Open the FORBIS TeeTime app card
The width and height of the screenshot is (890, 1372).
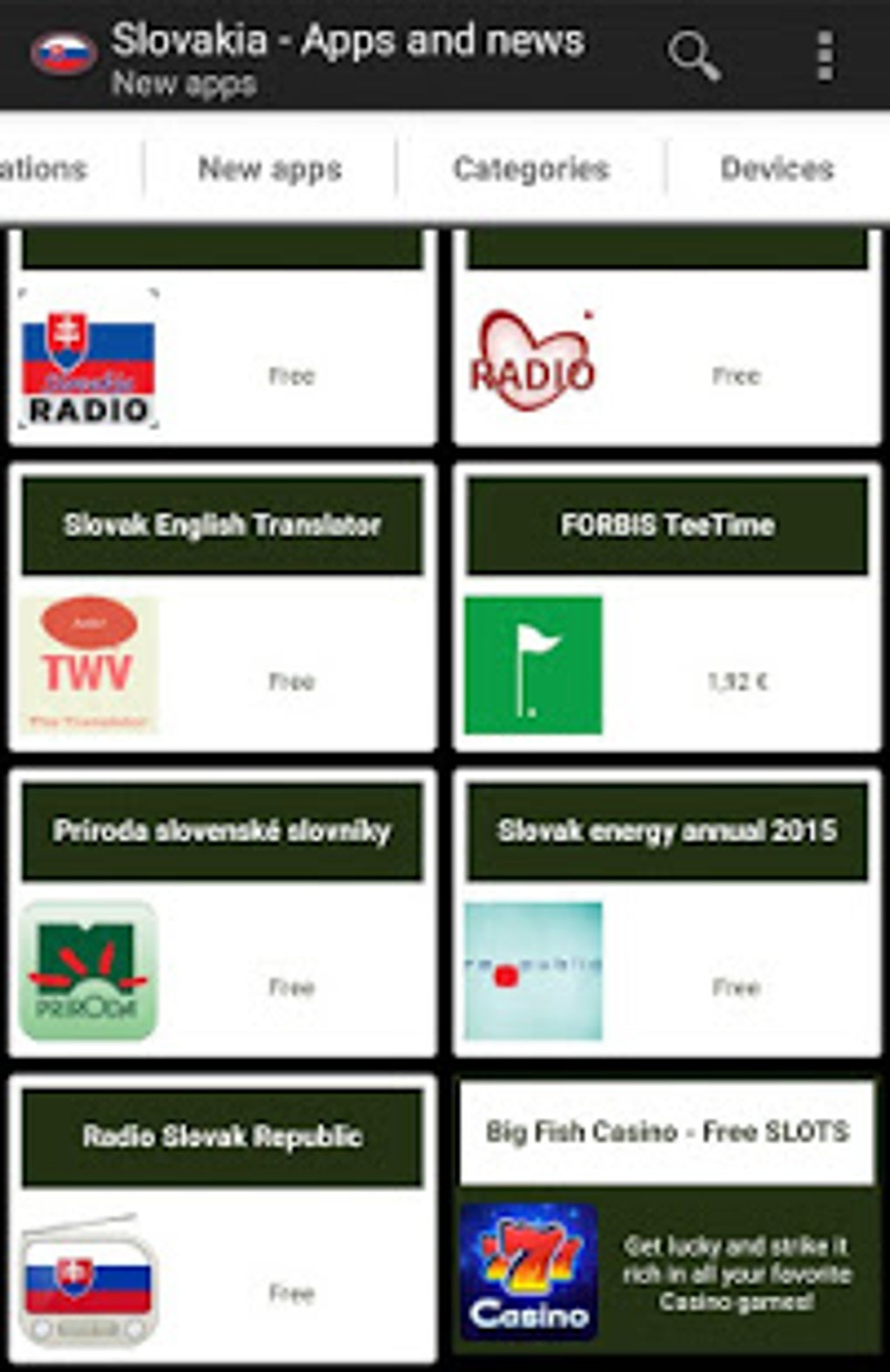667,607
